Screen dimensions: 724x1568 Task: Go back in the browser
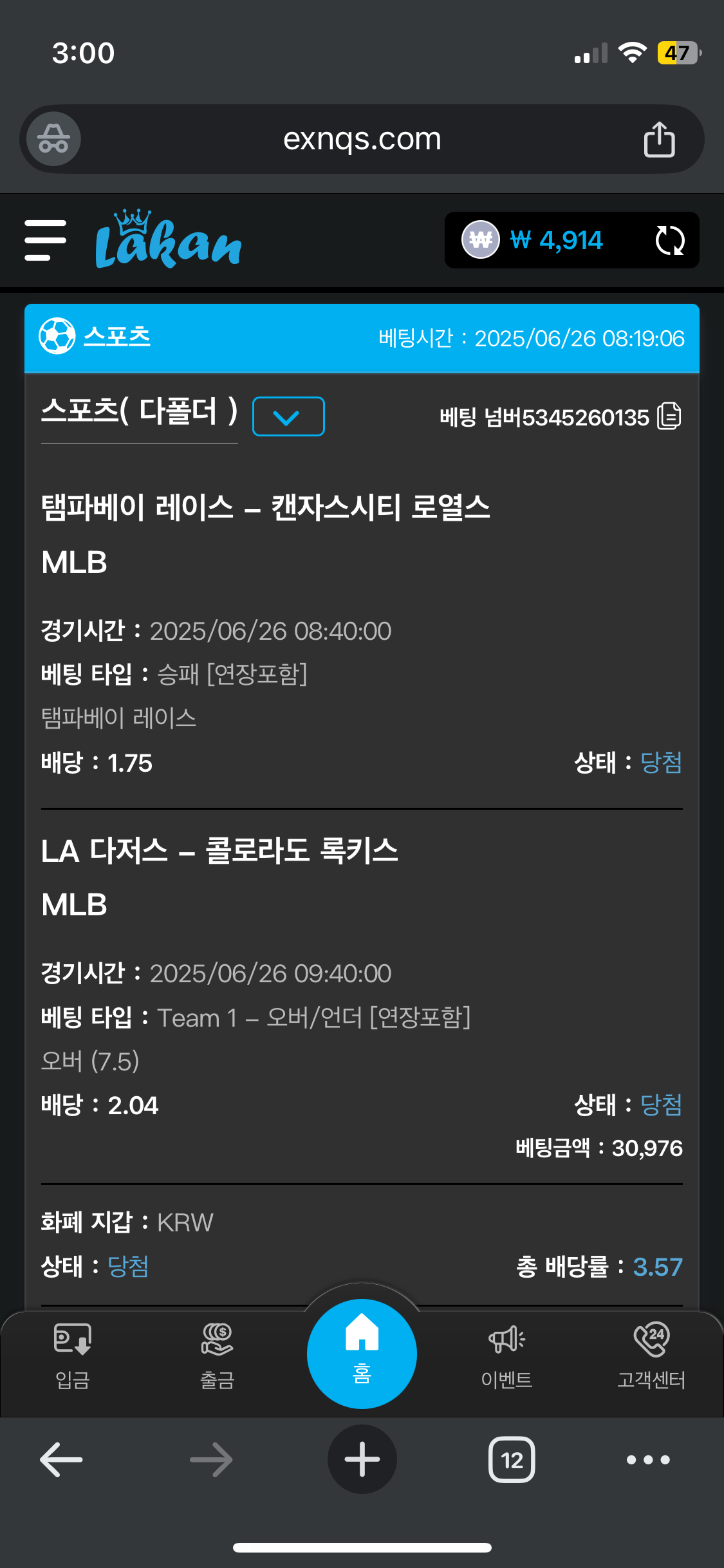click(x=61, y=1459)
